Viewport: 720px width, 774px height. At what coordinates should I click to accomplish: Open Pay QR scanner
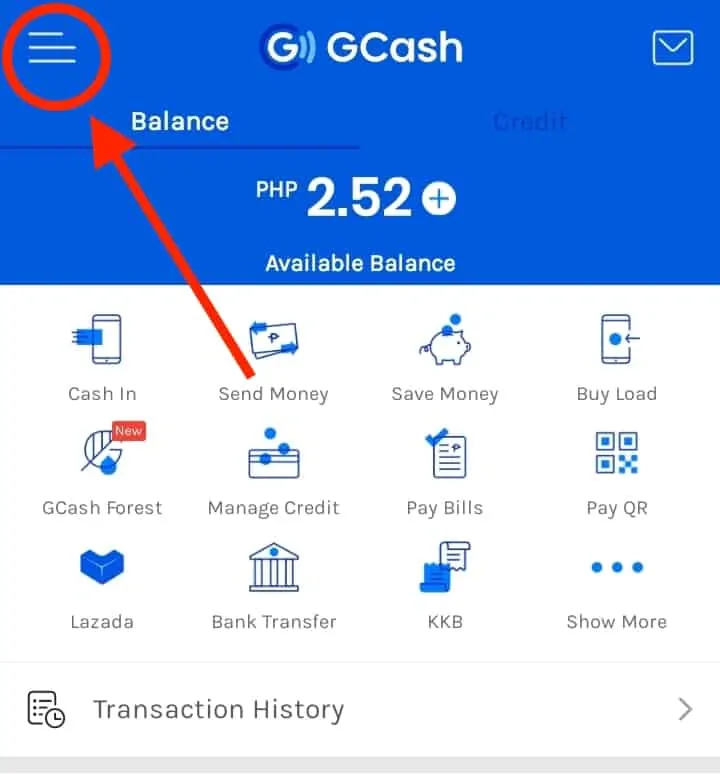[x=616, y=470]
